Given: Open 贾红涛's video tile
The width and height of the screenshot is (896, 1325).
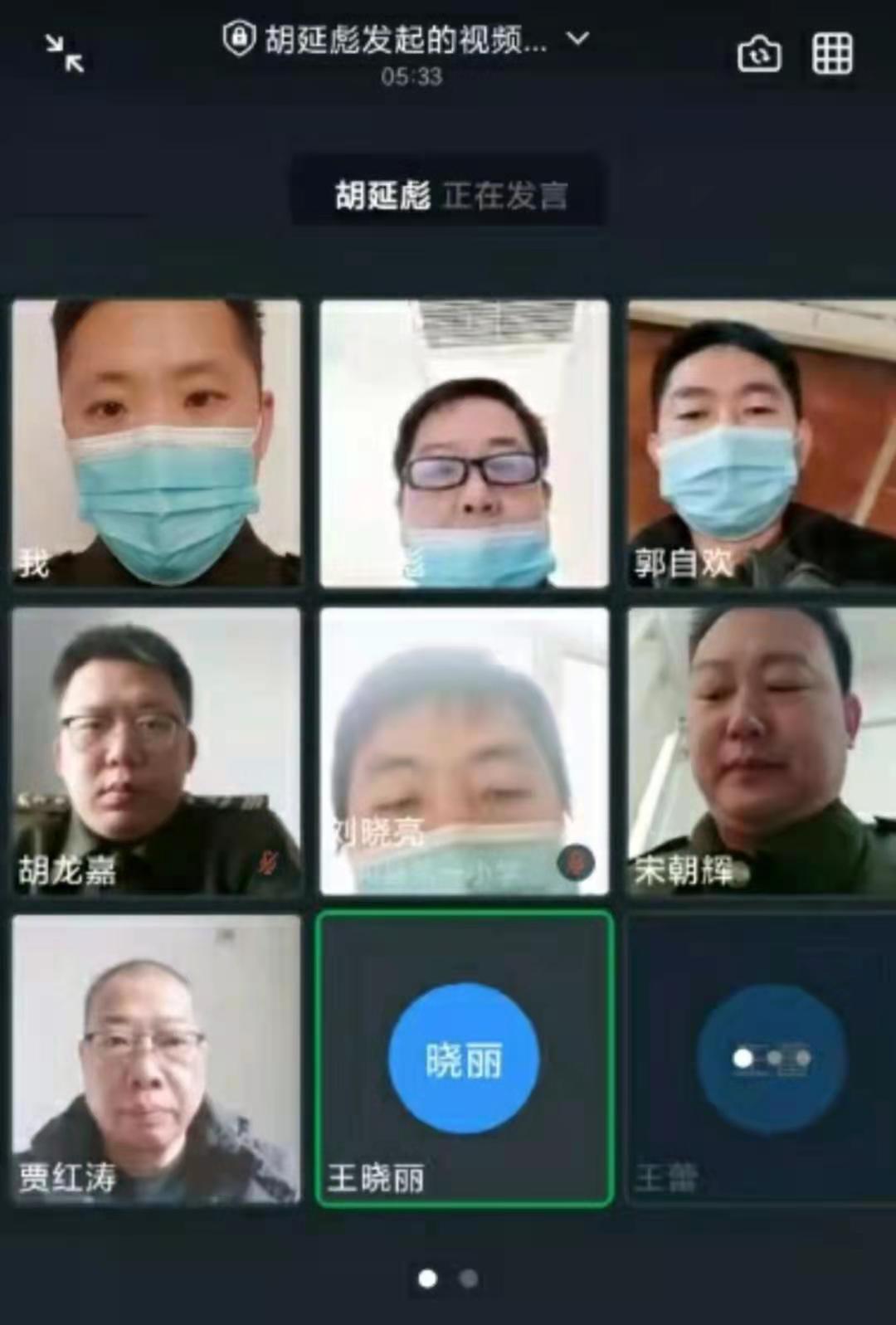Looking at the screenshot, I should (156, 1059).
